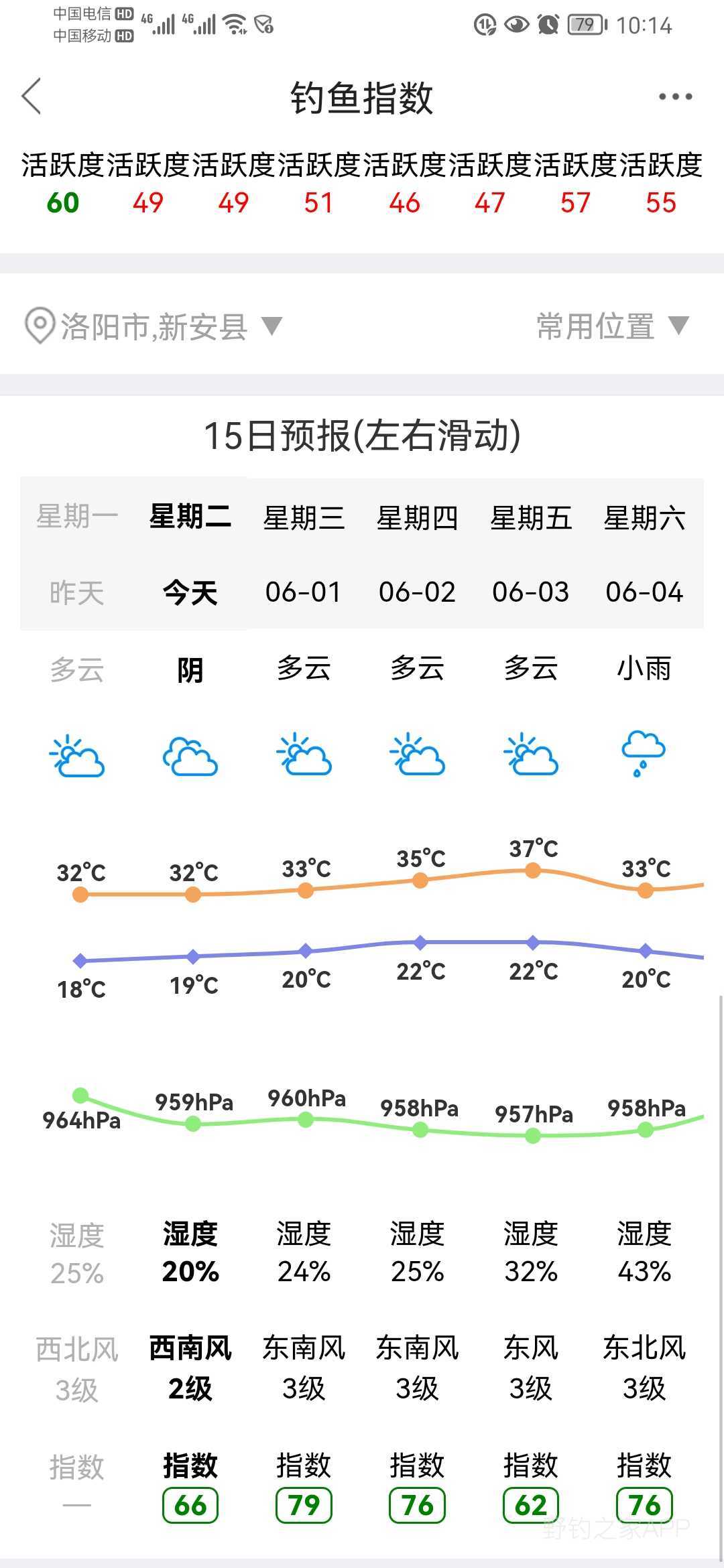This screenshot has height=1568, width=724.
Task: Select 星期五 06-03 forecast column
Action: tap(530, 553)
